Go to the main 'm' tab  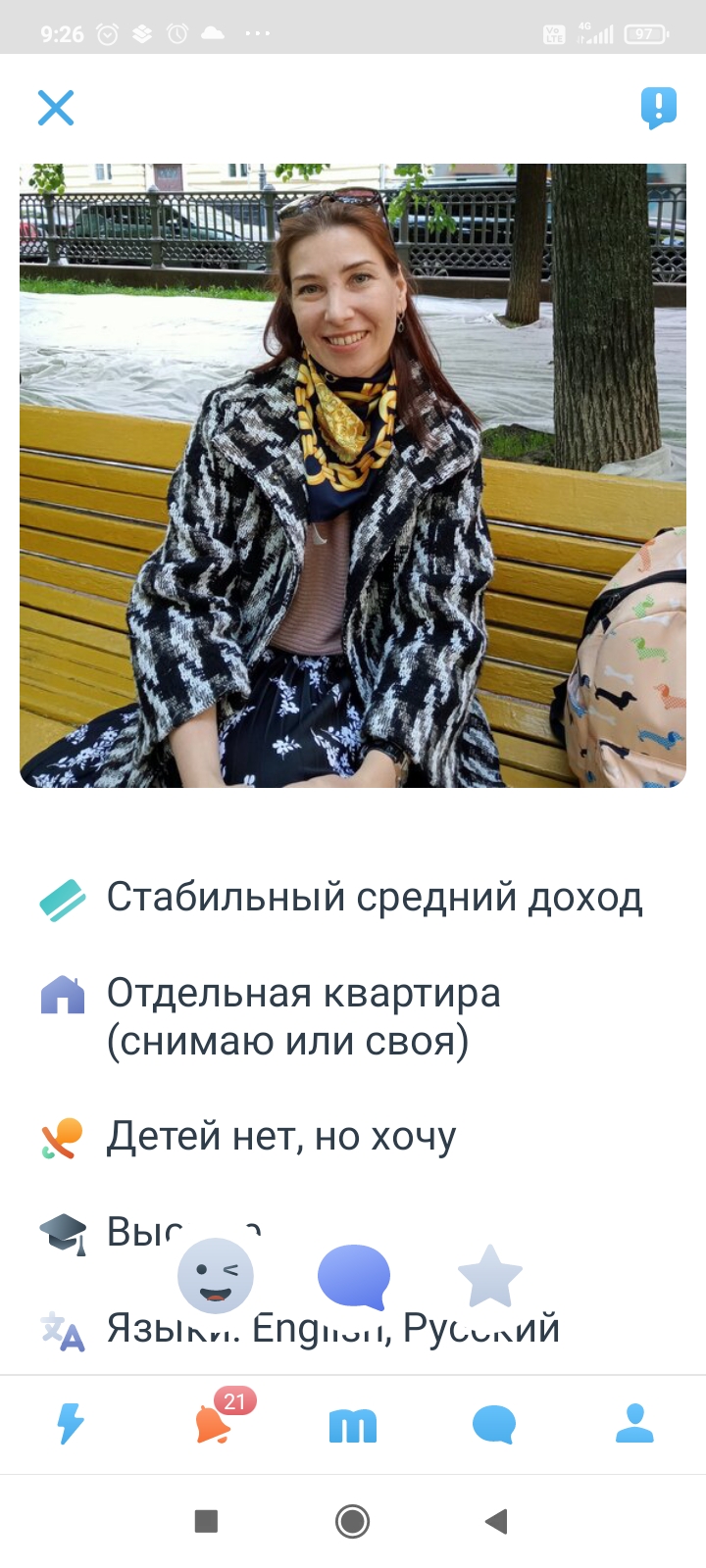coord(353,1426)
